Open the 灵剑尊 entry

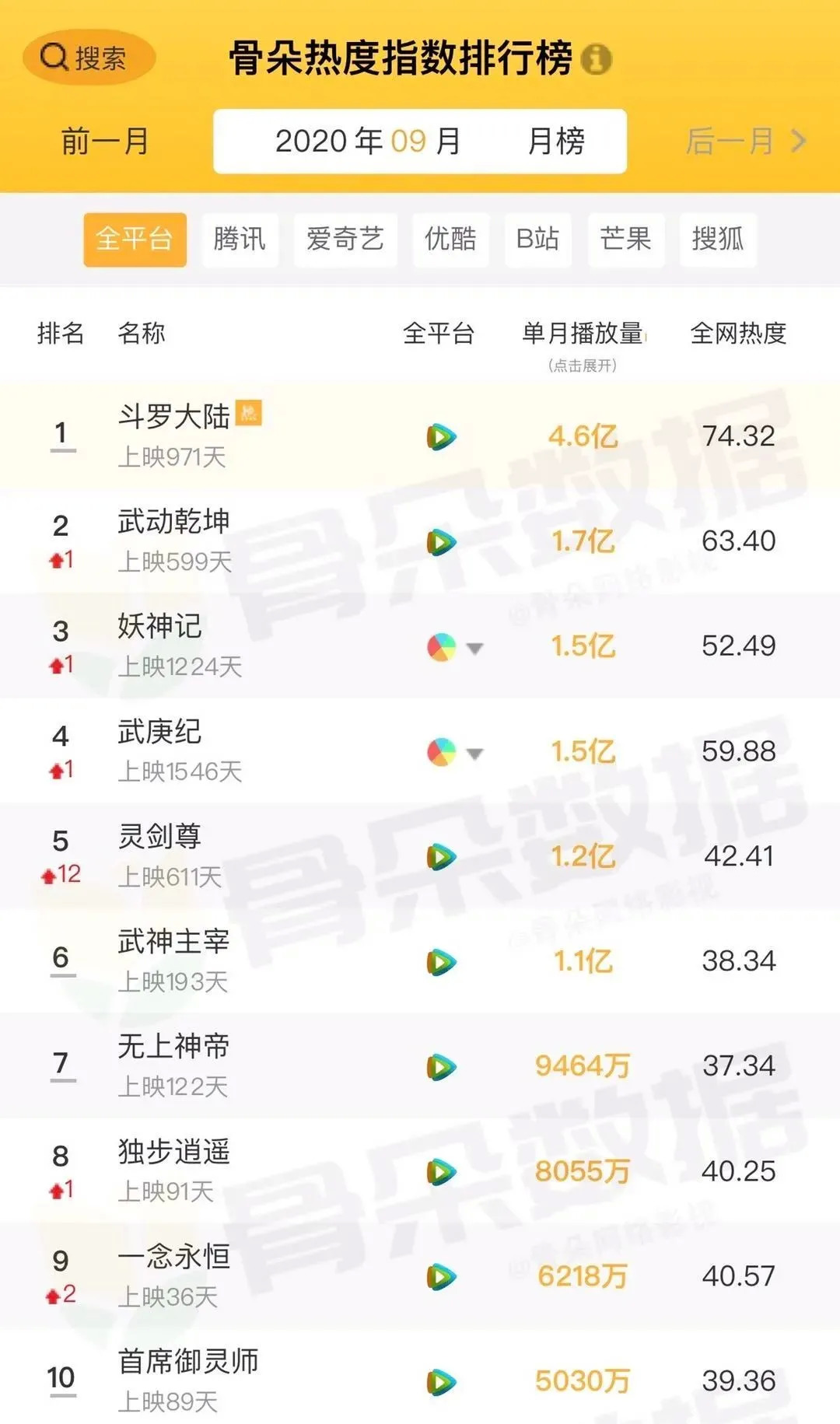pos(420,856)
